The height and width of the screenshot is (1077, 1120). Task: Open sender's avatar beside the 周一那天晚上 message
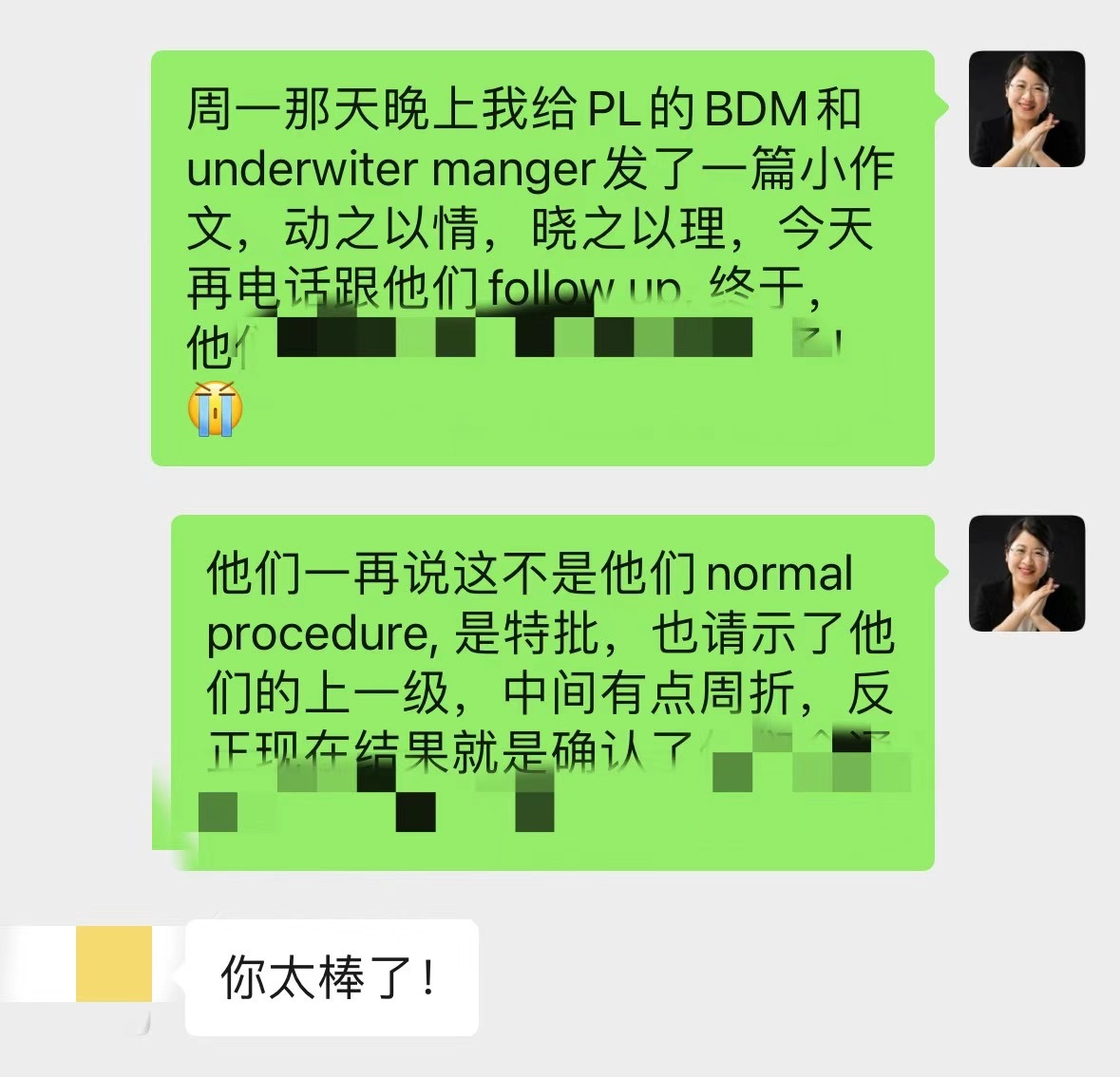tap(1026, 109)
